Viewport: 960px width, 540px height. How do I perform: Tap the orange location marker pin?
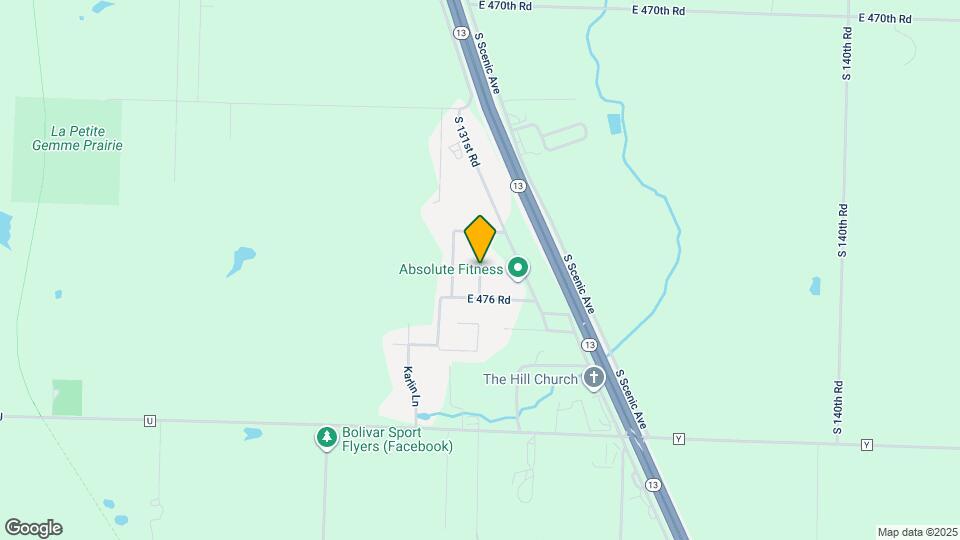point(481,239)
